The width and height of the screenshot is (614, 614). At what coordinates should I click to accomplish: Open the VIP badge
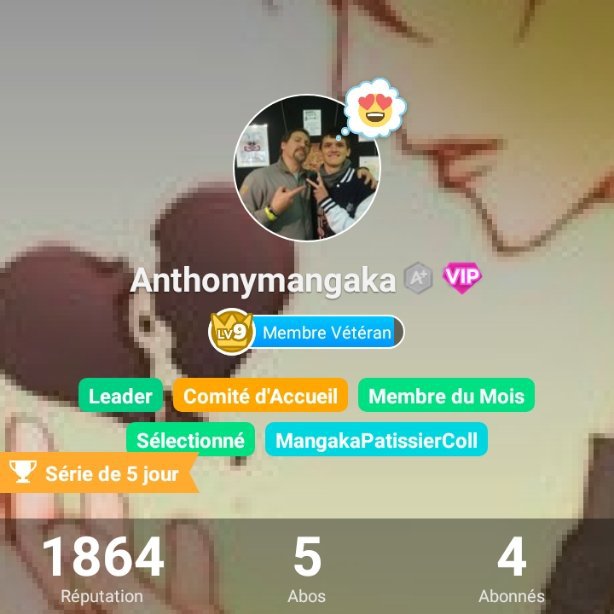pyautogui.click(x=462, y=278)
